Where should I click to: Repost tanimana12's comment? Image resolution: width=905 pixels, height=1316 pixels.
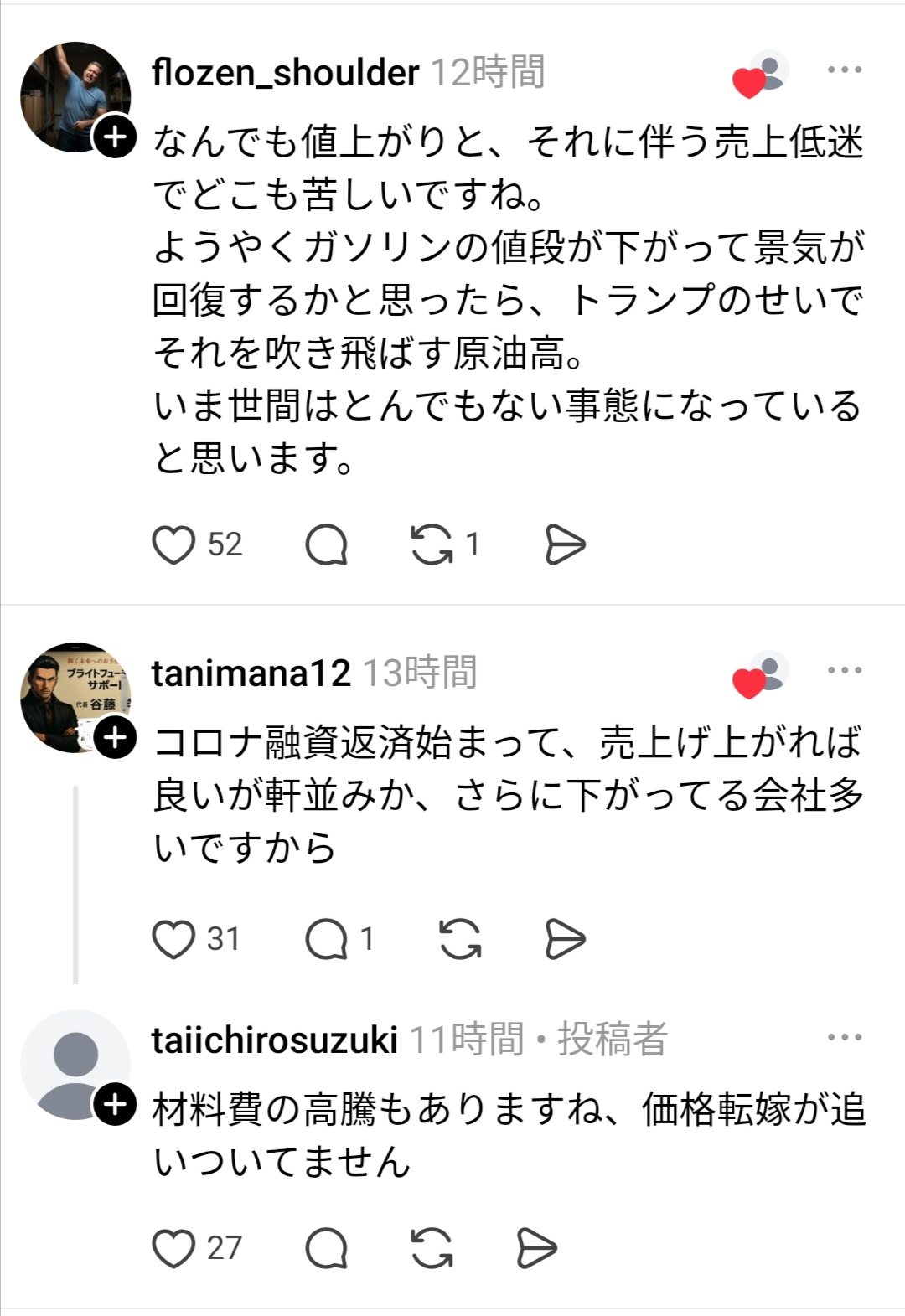pos(460,939)
